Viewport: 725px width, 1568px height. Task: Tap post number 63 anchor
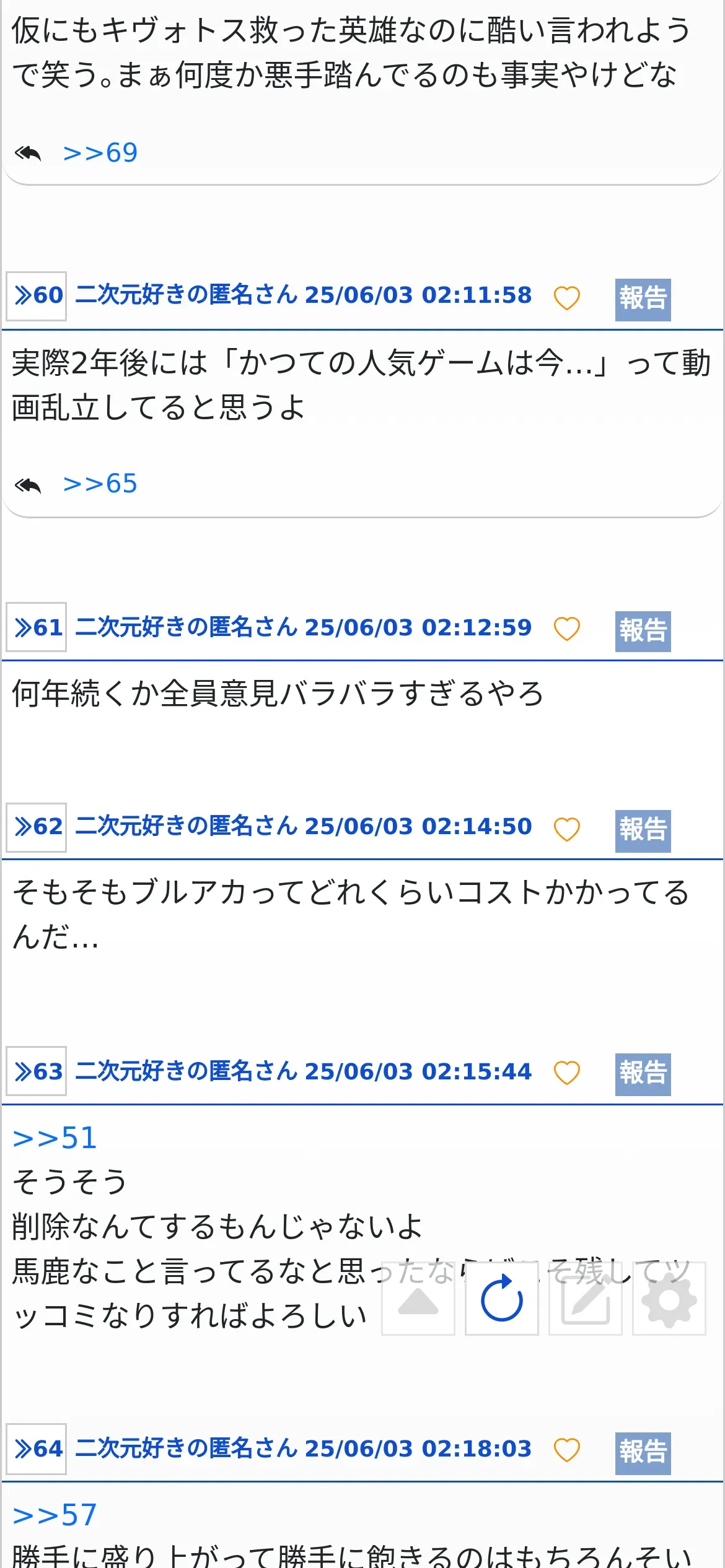[37, 1071]
